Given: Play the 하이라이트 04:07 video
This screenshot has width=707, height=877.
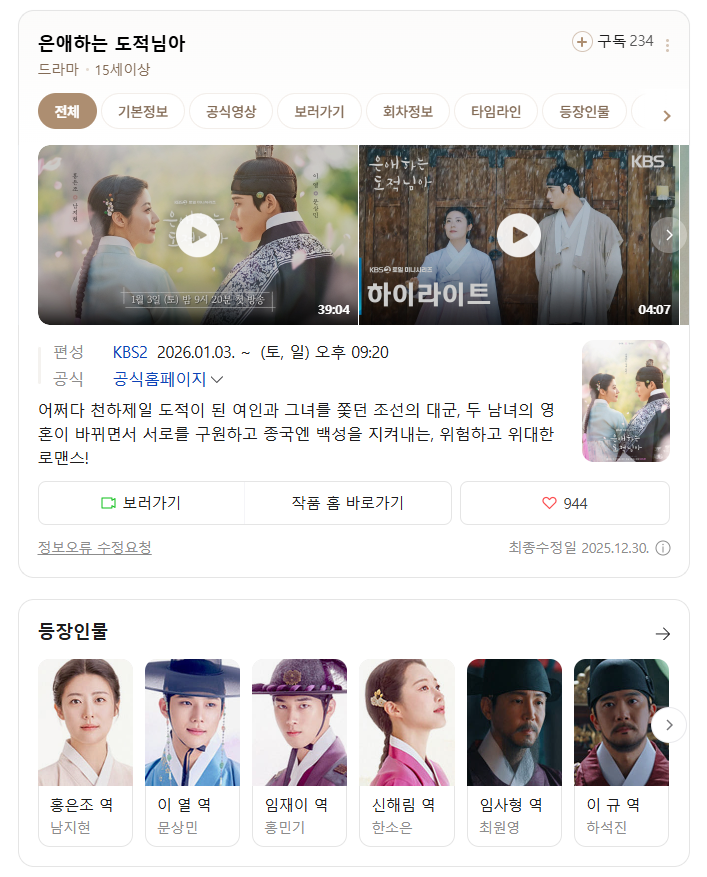Looking at the screenshot, I should click(518, 235).
